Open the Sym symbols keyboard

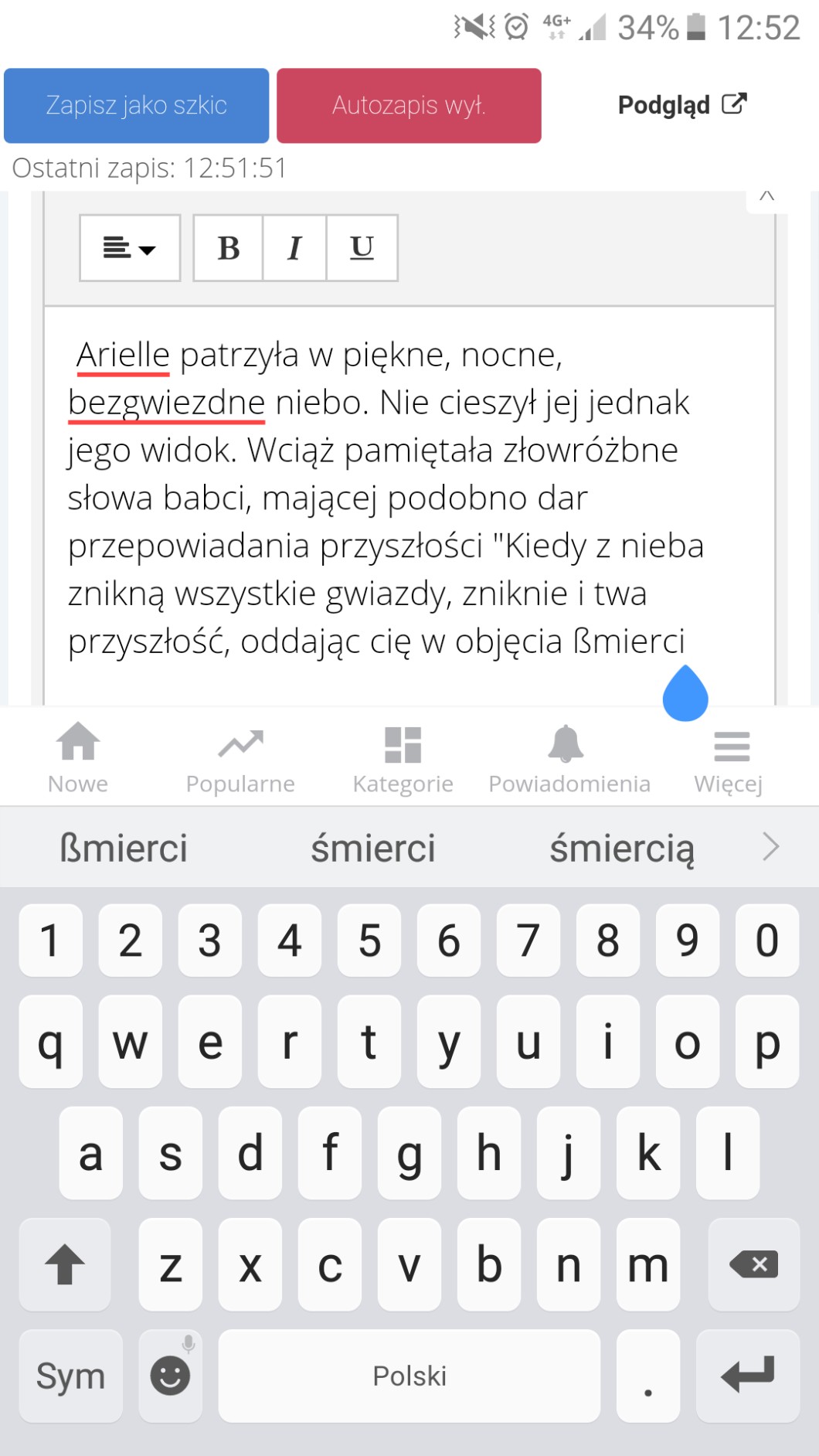[x=70, y=1376]
